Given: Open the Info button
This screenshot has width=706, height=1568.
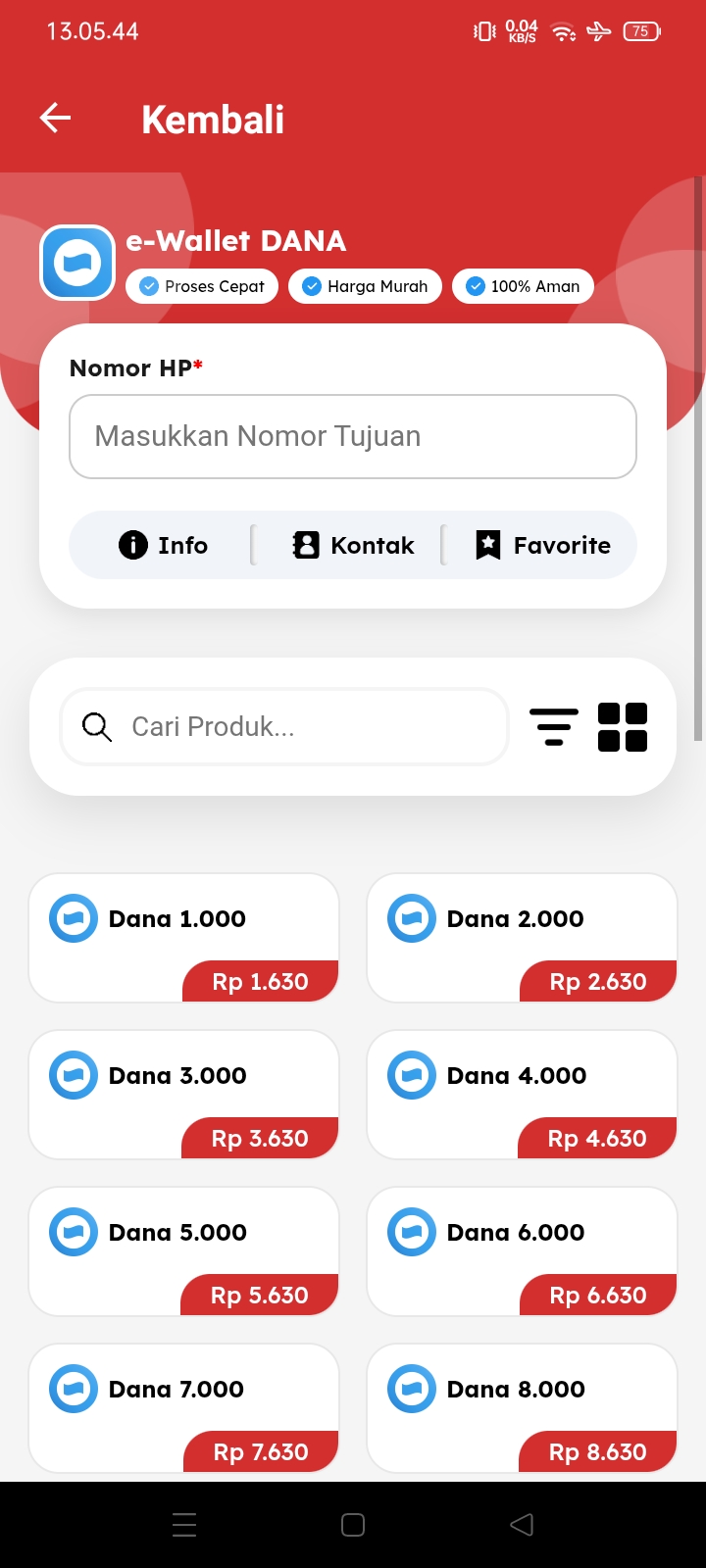Looking at the screenshot, I should [163, 545].
